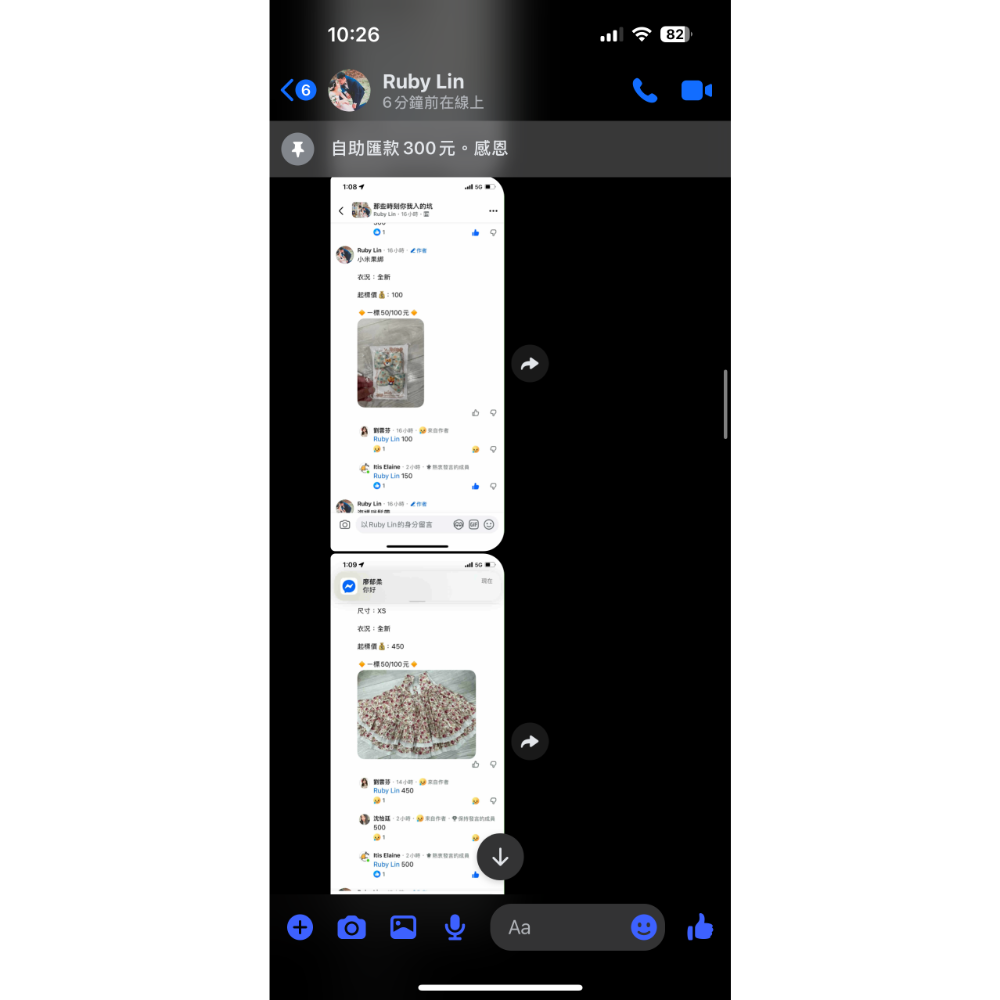Open the floral dress screenshot image
The image size is (1000, 1000).
point(417,724)
